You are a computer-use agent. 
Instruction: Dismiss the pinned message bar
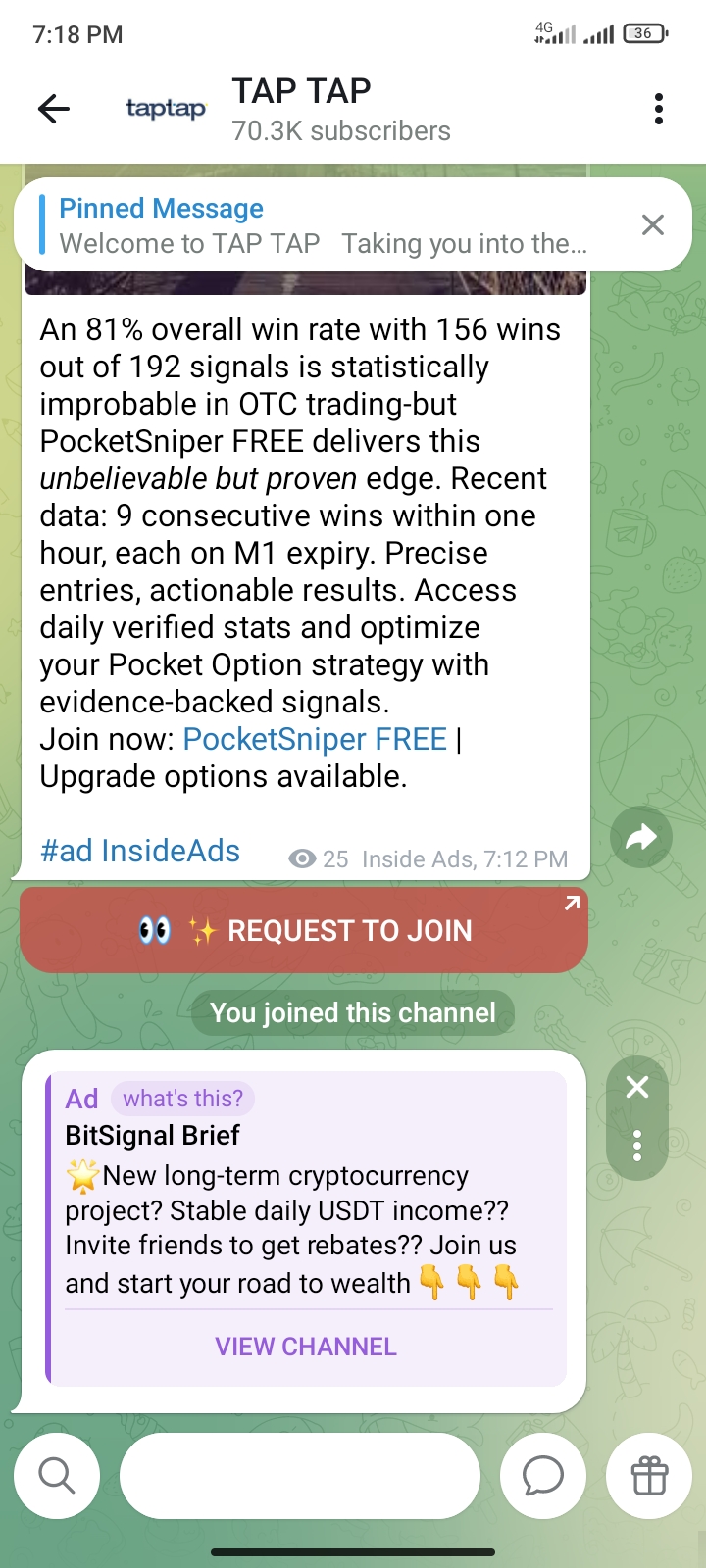pyautogui.click(x=652, y=225)
